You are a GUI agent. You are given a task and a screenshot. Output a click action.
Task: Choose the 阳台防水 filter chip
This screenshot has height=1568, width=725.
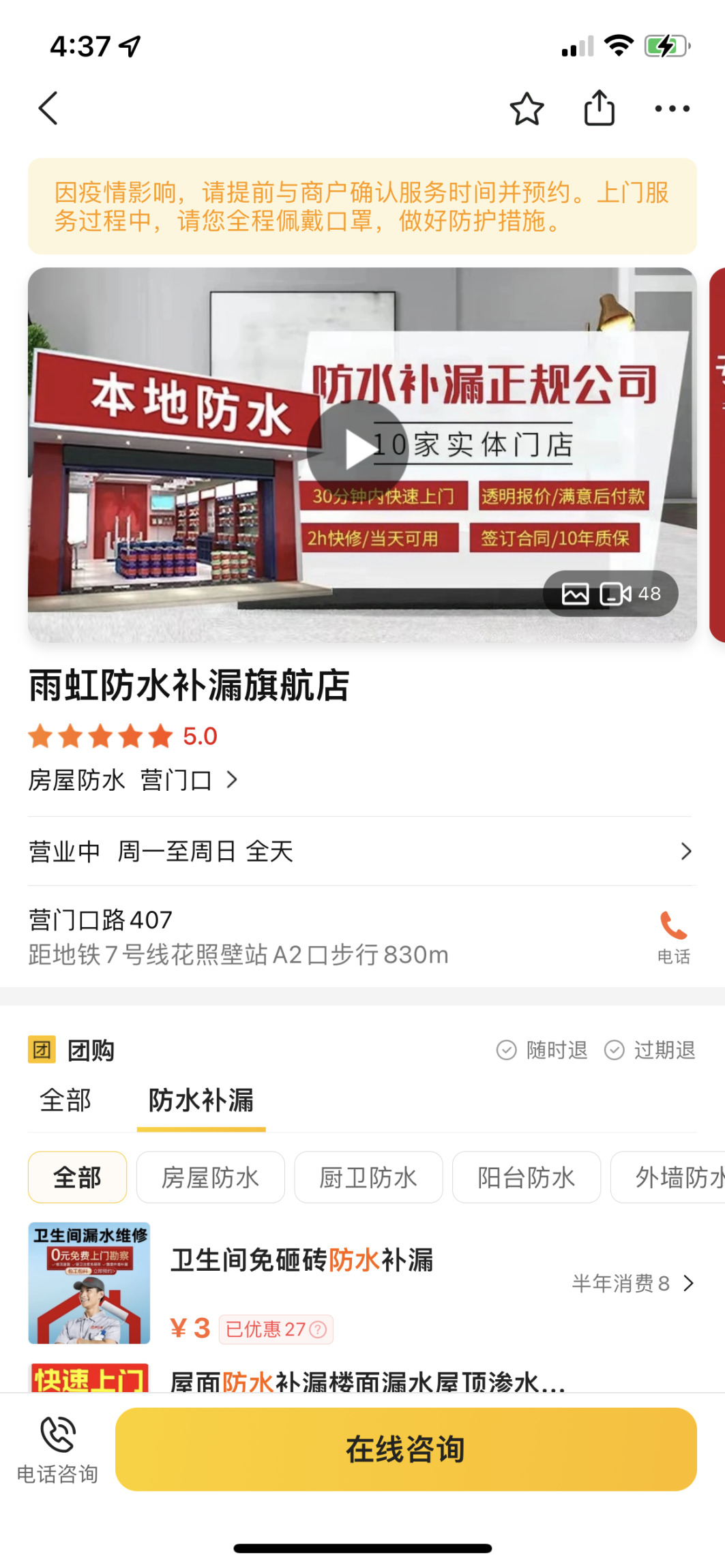click(x=526, y=1177)
